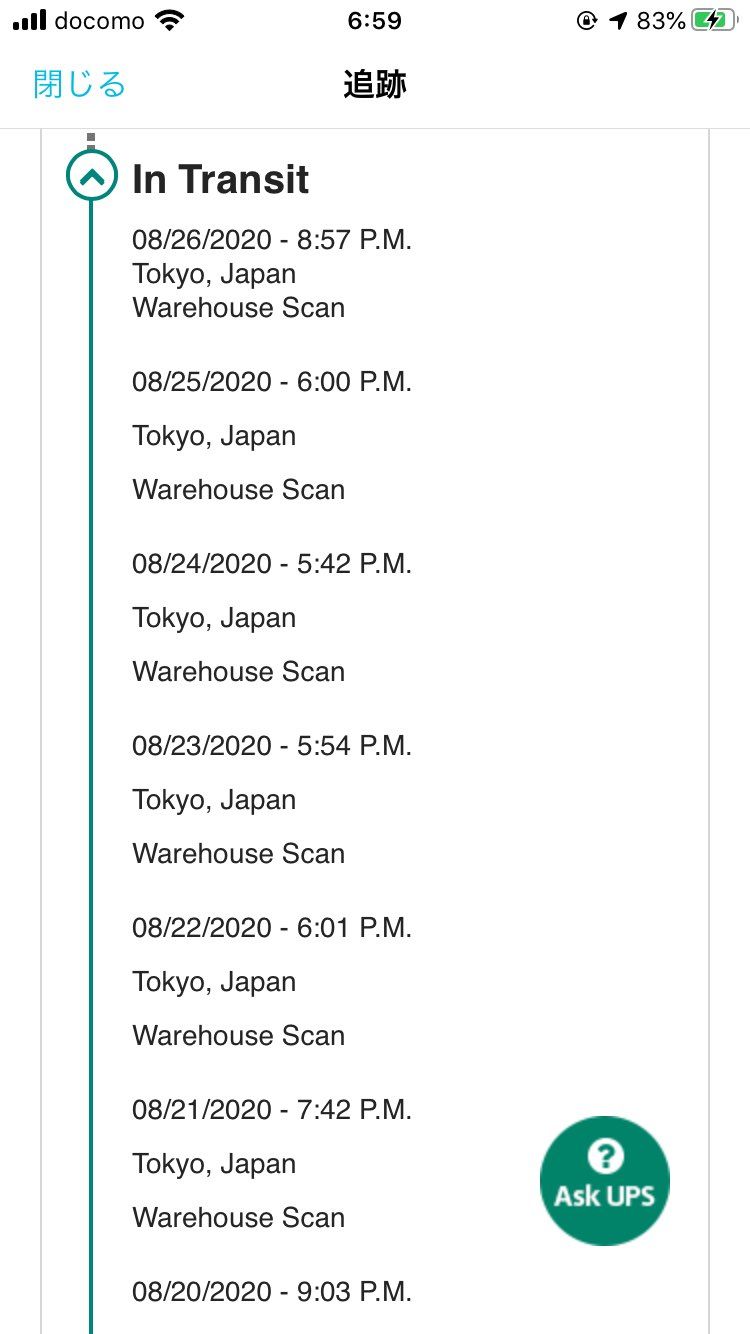Expand details for the 08/26/2020 scan entry

[x=272, y=273]
